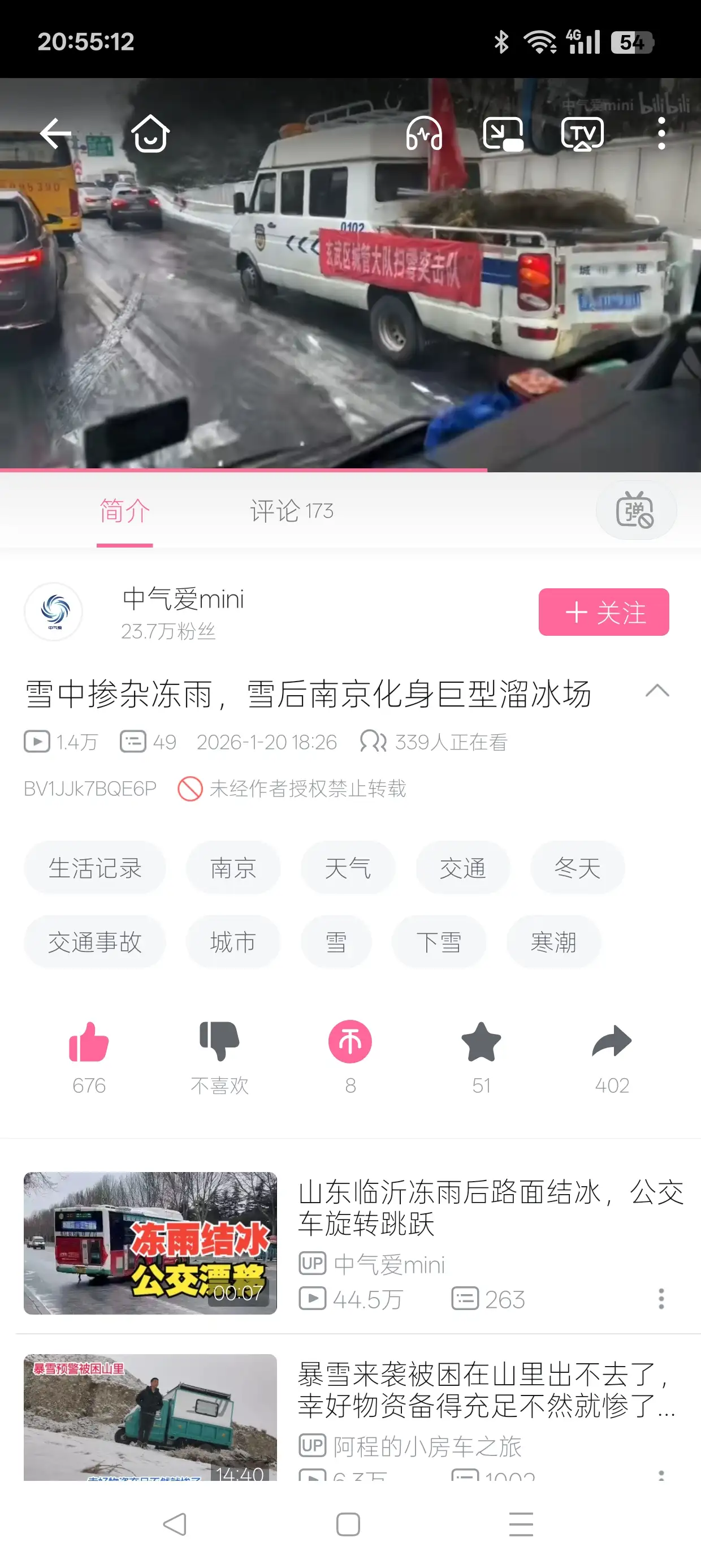The image size is (701, 1568).
Task: Cast video to TV
Action: click(x=582, y=133)
